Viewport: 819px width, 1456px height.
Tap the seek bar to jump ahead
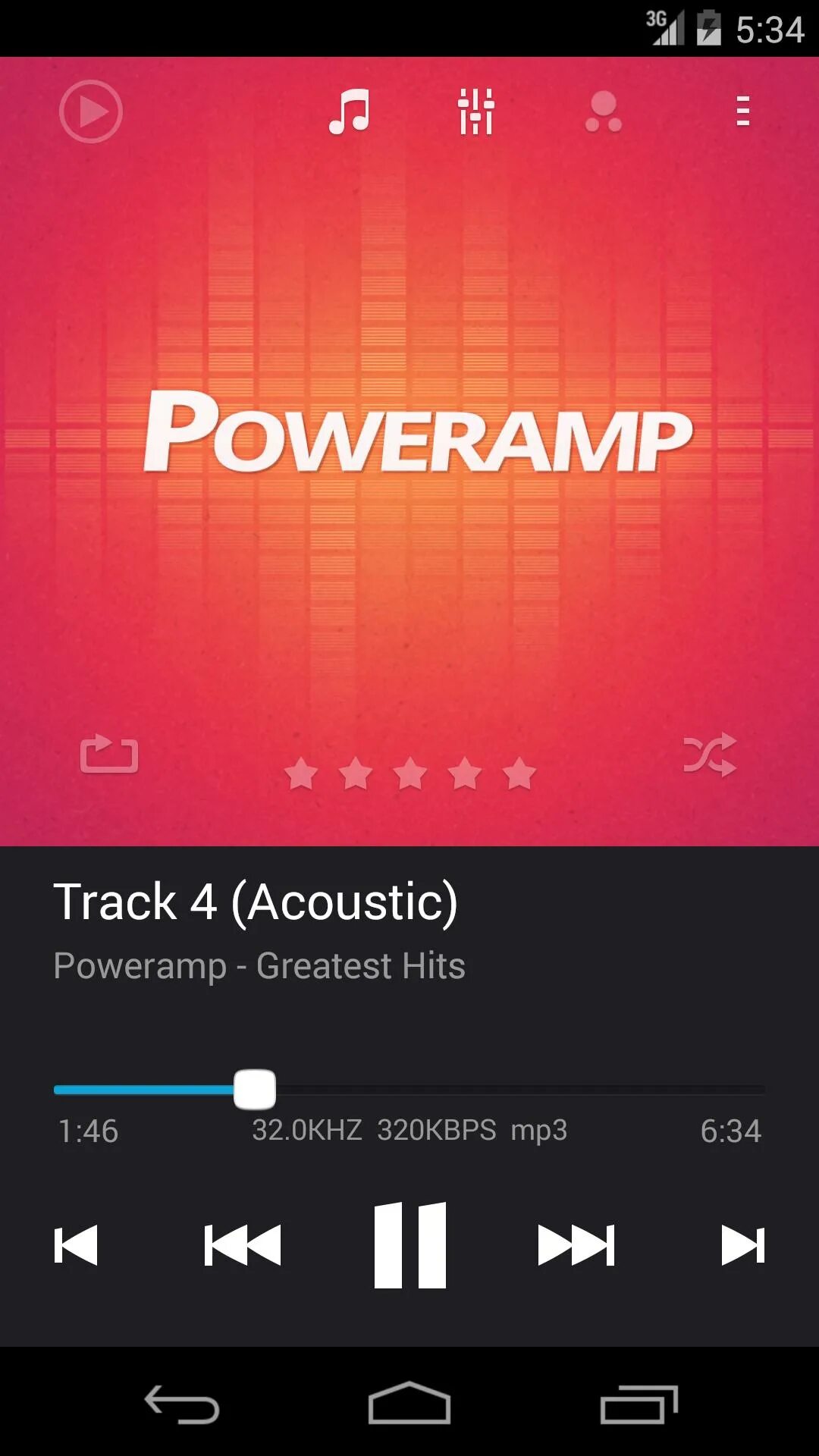pos(531,1090)
